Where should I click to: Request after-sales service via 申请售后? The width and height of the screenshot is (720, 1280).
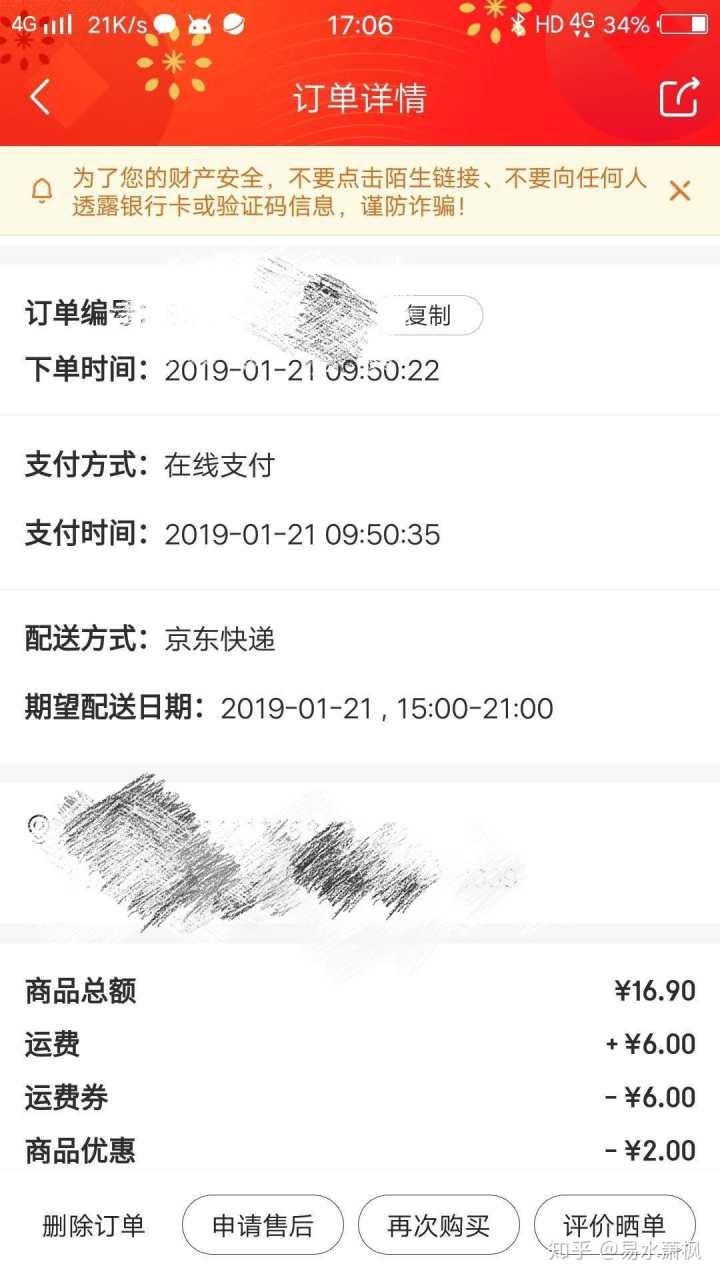[263, 1226]
